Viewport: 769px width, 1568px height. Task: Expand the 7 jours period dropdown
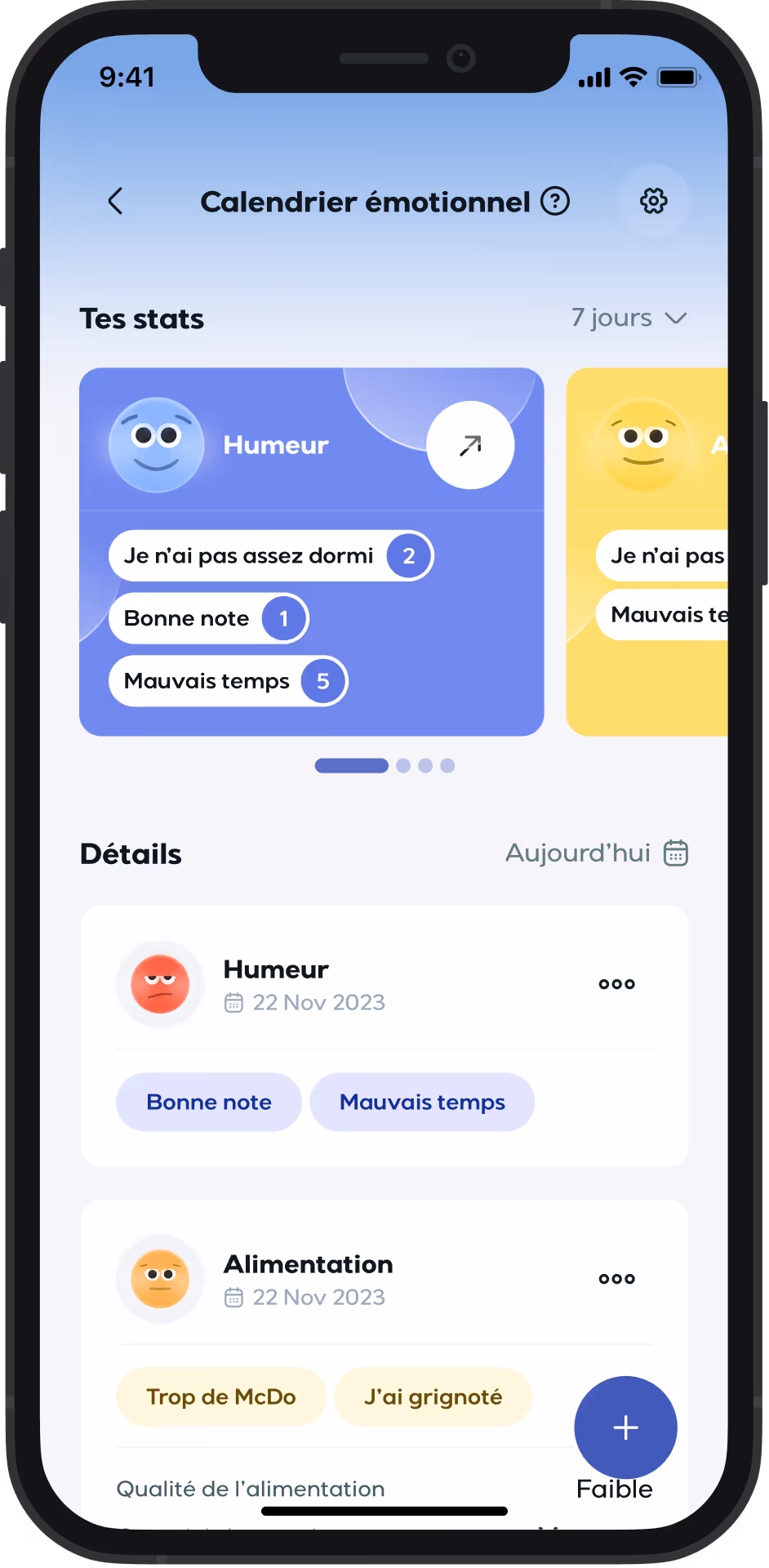[629, 318]
